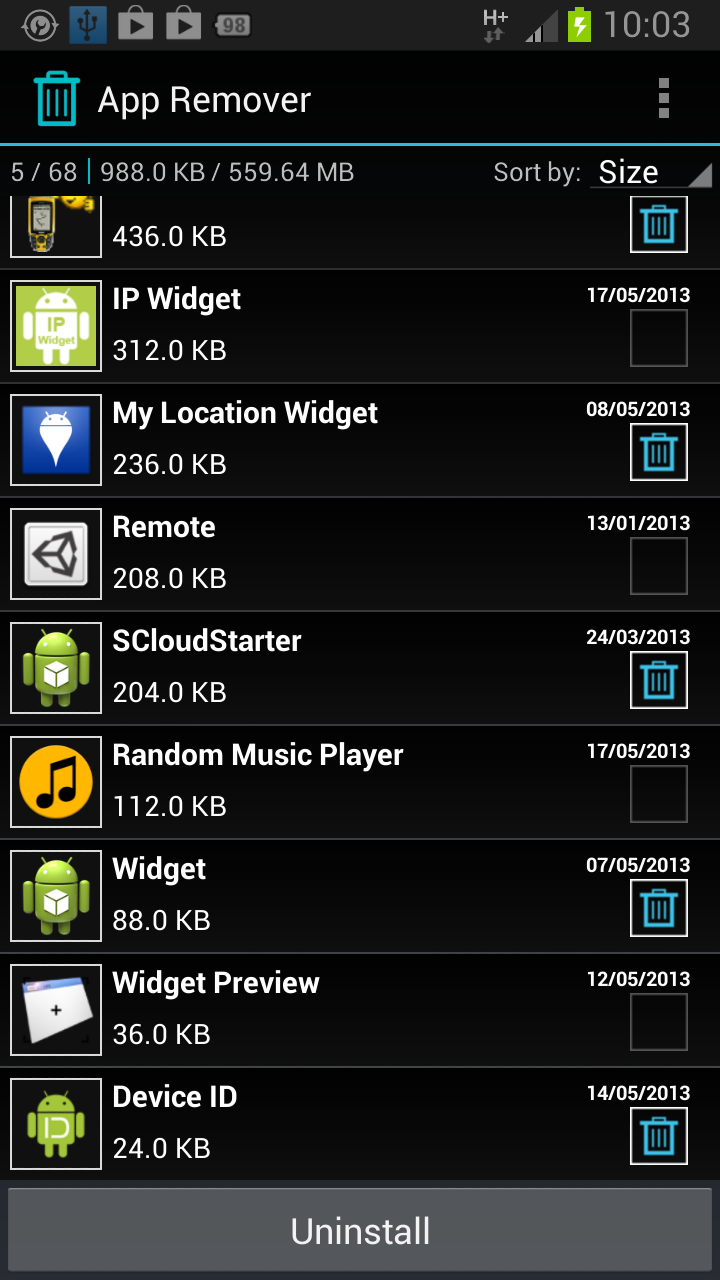Click the IP Widget app icon
The height and width of the screenshot is (1280, 720).
coord(55,325)
